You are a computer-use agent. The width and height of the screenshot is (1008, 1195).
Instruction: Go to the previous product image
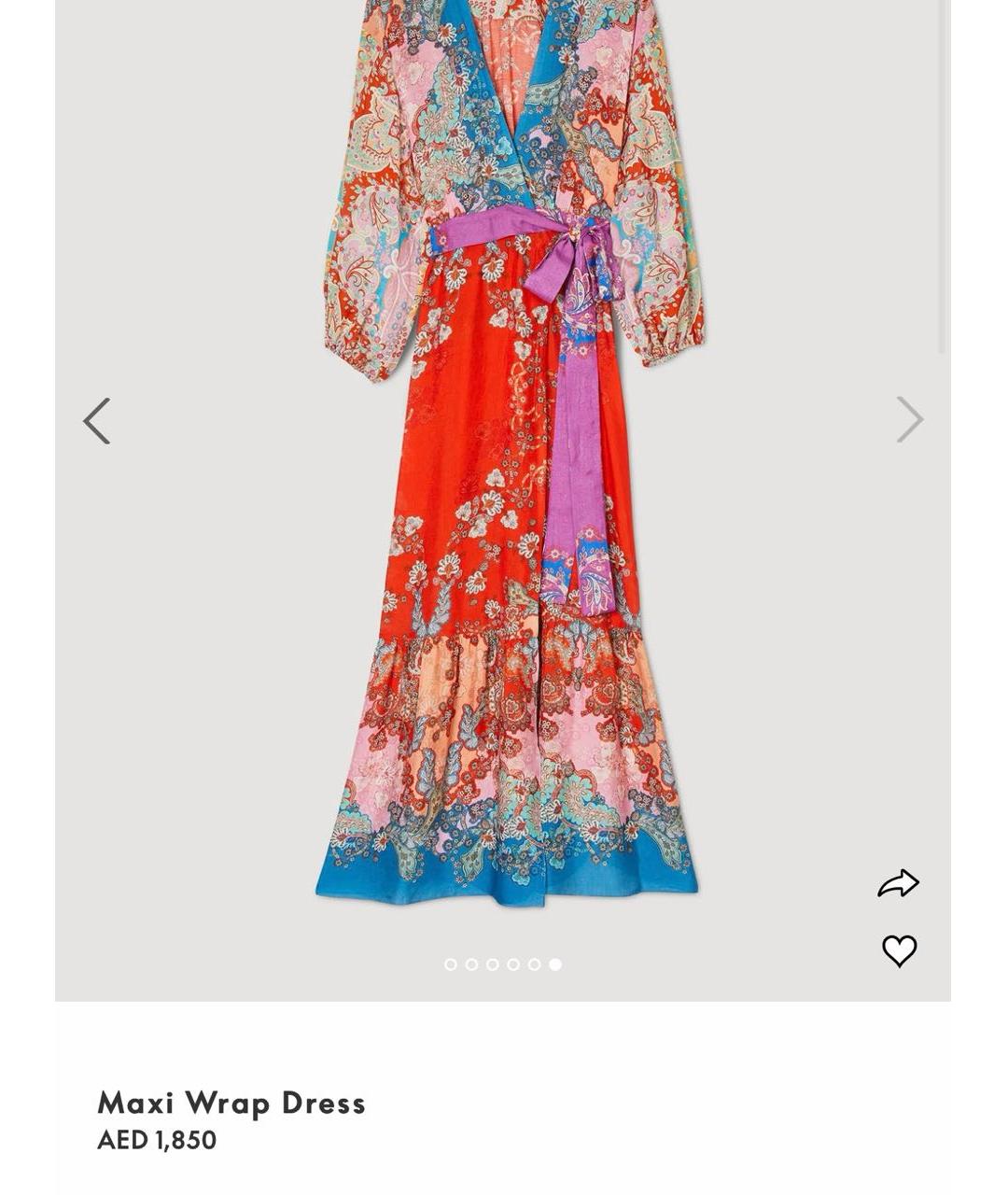coord(97,421)
